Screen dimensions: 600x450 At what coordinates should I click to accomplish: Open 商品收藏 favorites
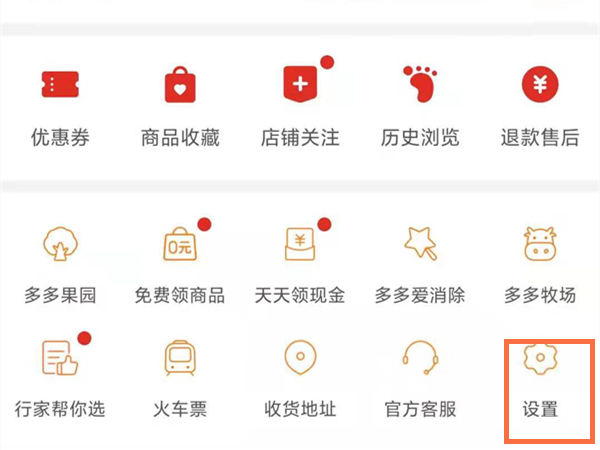pos(180,106)
